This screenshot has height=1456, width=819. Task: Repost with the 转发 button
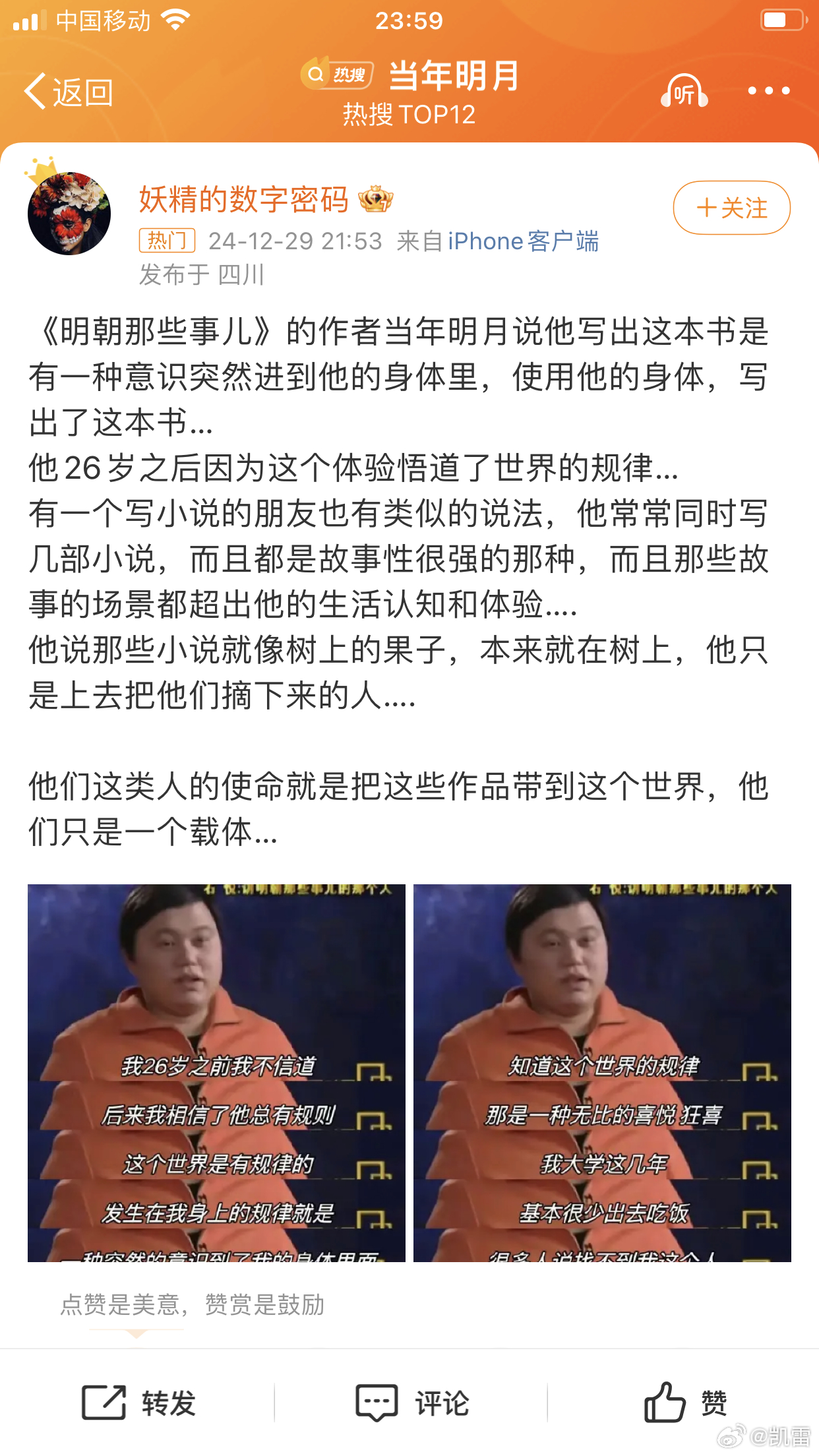click(x=138, y=1403)
